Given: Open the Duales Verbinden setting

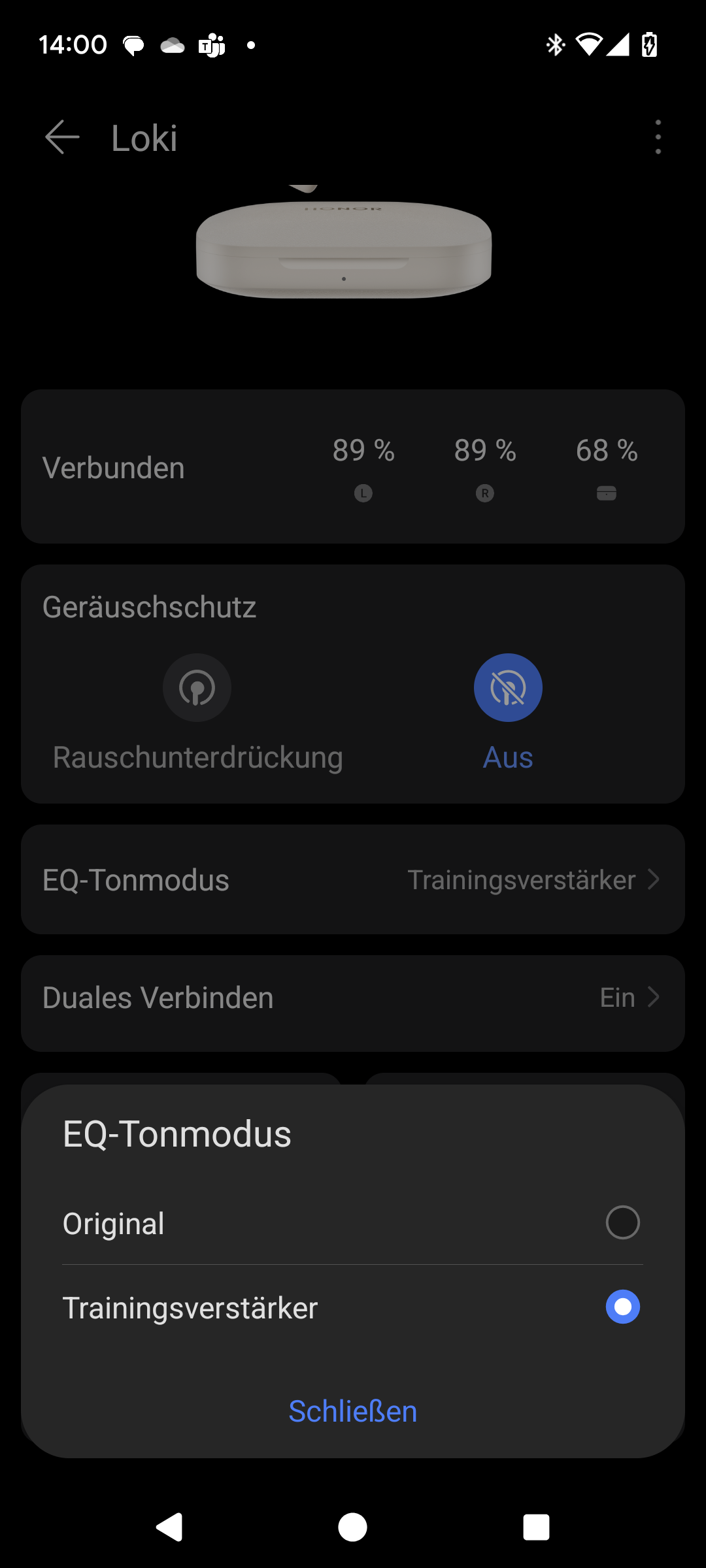Looking at the screenshot, I should [x=353, y=998].
